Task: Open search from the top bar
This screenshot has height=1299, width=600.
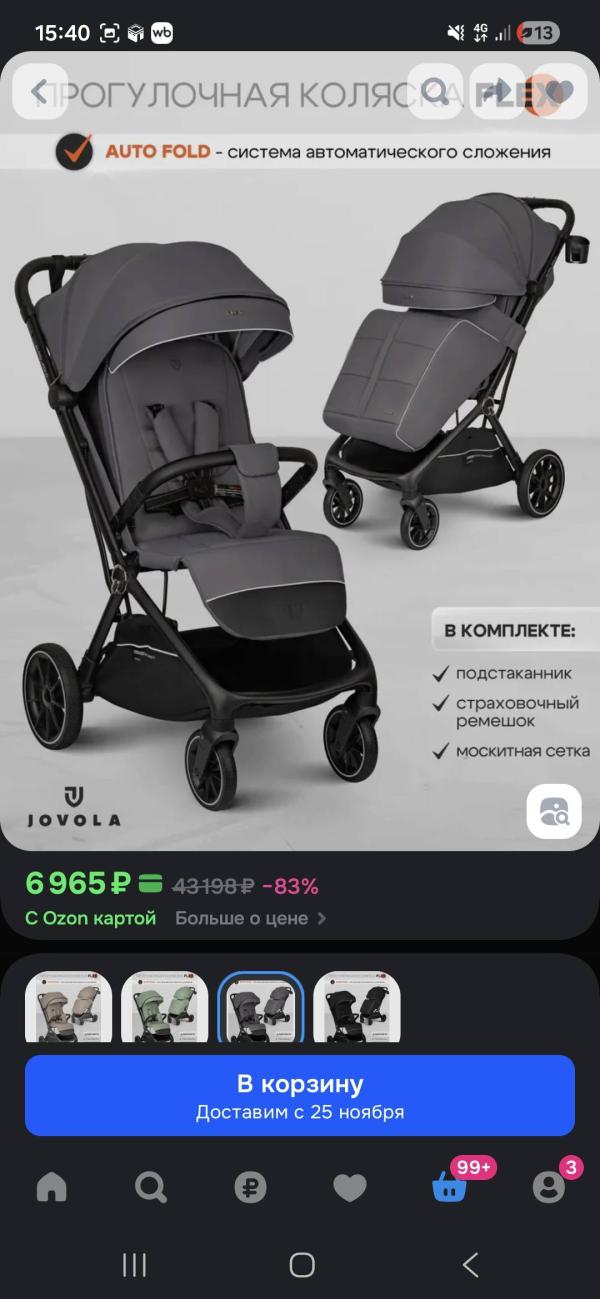Action: point(435,92)
